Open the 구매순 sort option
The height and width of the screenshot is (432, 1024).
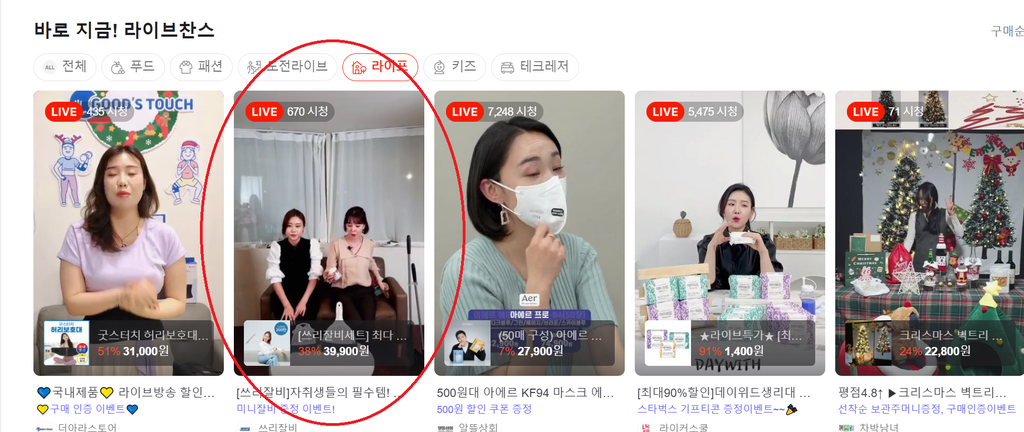pos(1006,31)
